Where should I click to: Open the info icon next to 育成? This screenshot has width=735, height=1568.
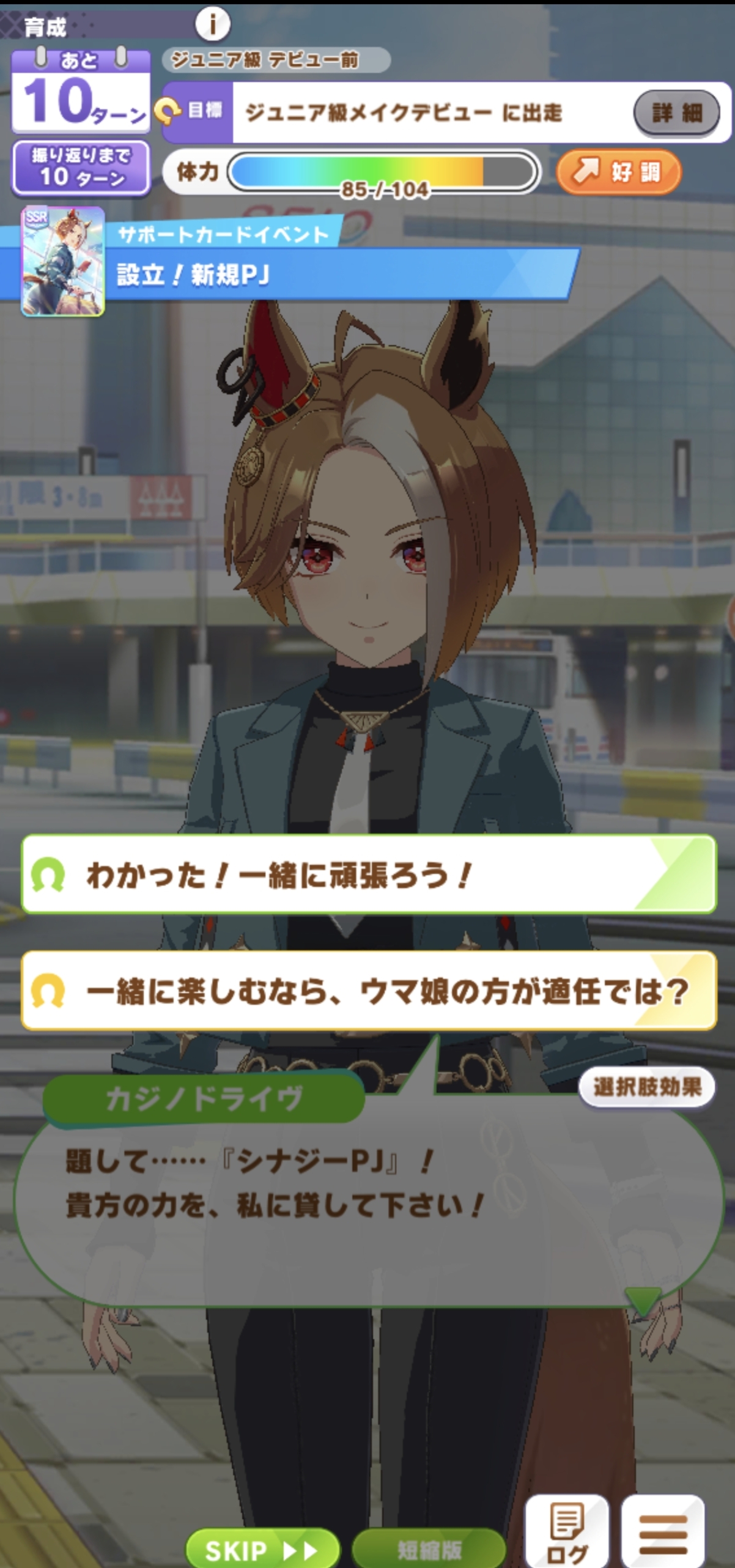click(x=212, y=24)
